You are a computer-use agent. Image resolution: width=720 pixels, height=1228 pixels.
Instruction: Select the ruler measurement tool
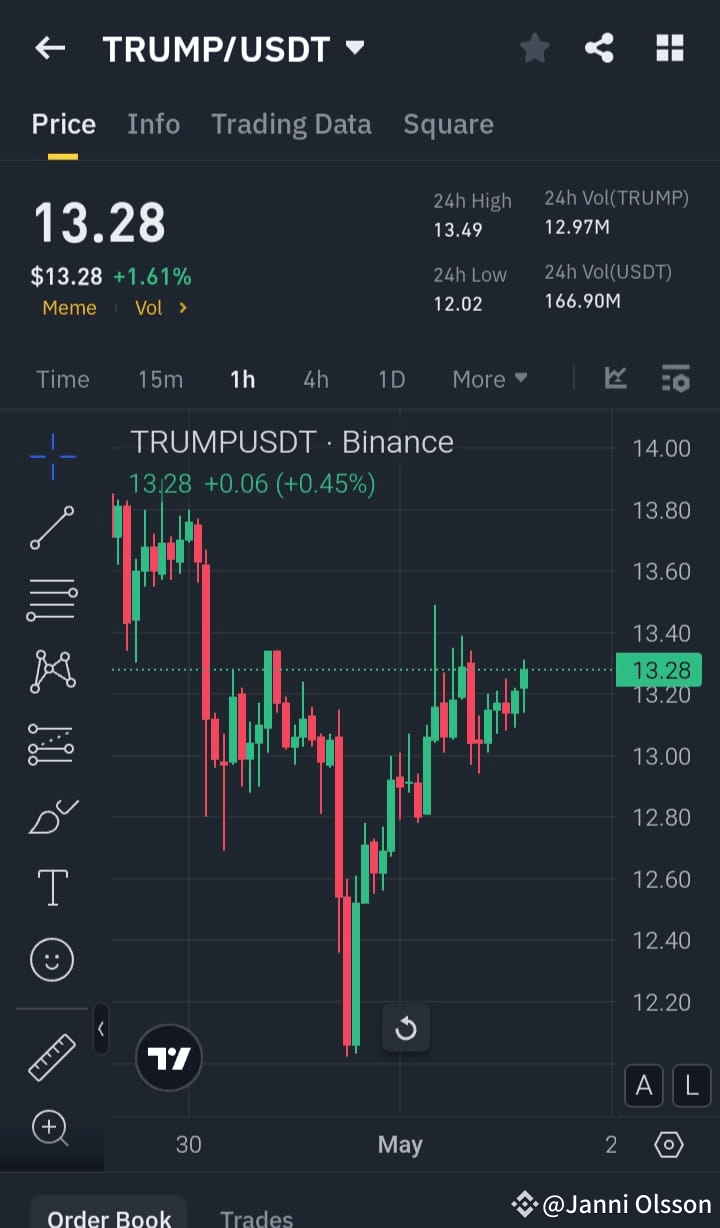pos(51,1056)
